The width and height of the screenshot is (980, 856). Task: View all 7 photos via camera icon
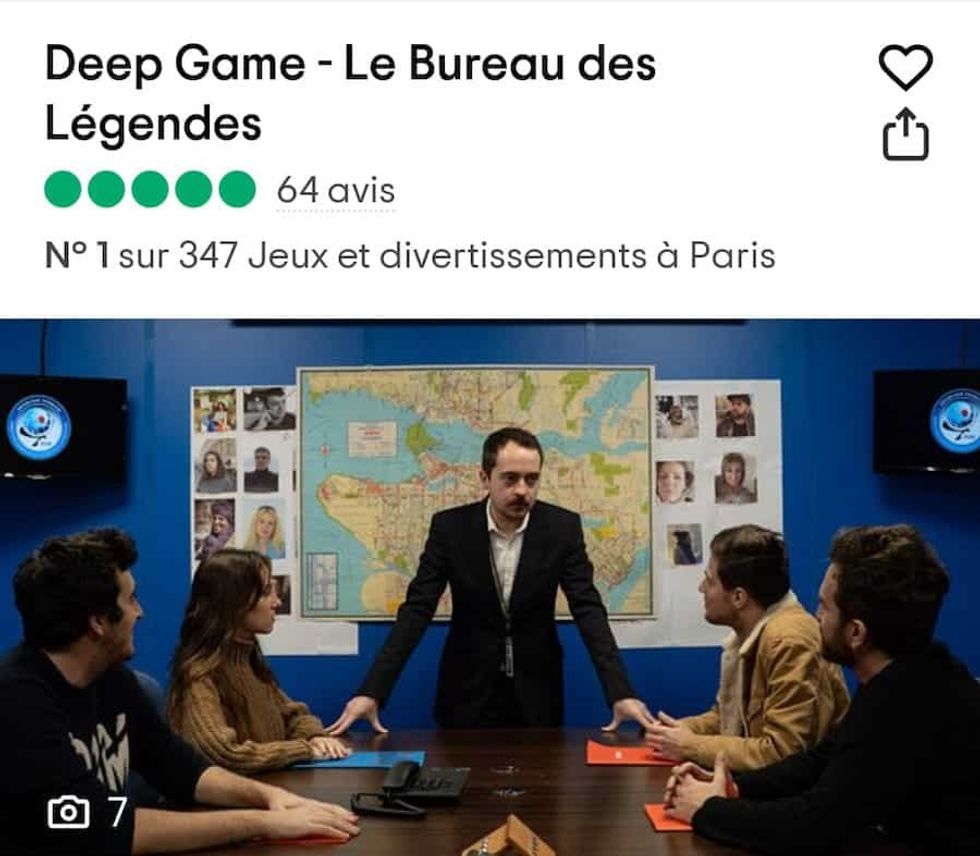pyautogui.click(x=88, y=812)
